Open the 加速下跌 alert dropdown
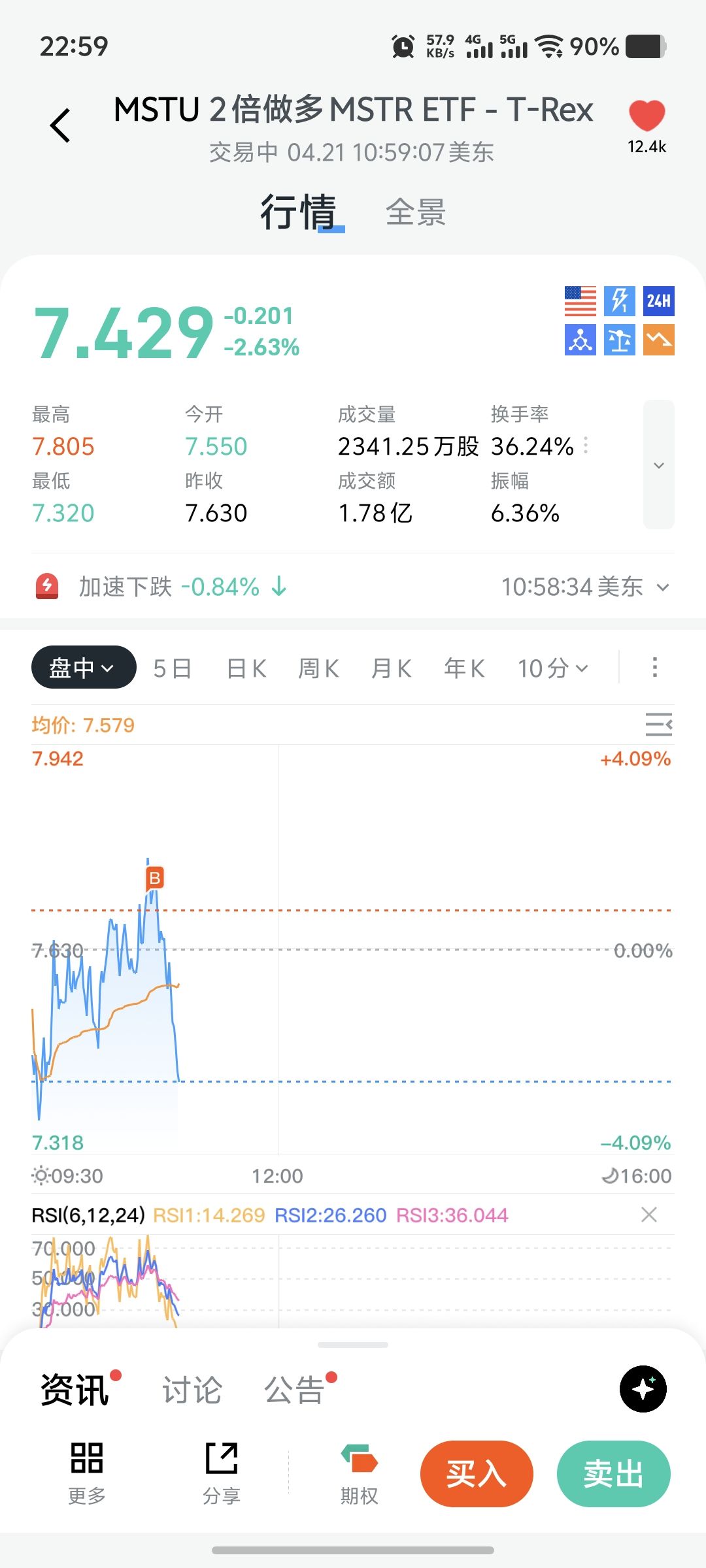Viewport: 706px width, 1568px height. [662, 587]
